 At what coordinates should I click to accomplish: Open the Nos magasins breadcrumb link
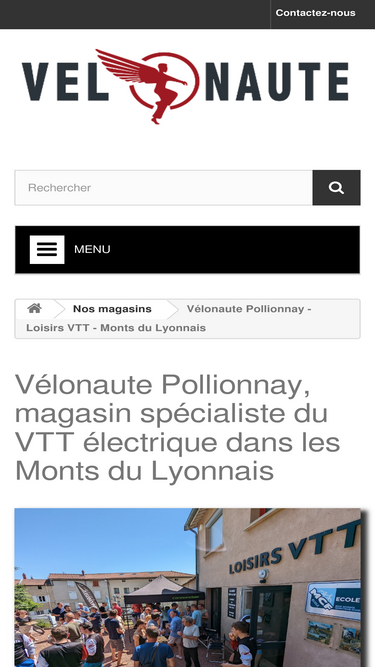point(112,309)
